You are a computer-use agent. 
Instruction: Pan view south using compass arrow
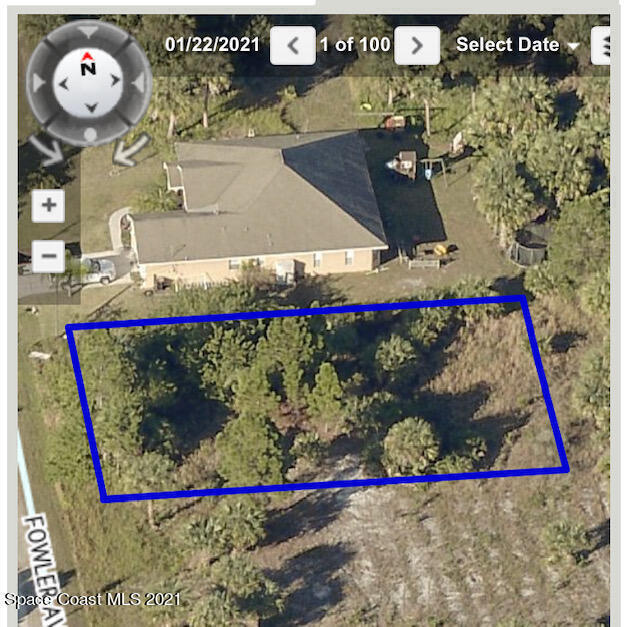[x=90, y=107]
